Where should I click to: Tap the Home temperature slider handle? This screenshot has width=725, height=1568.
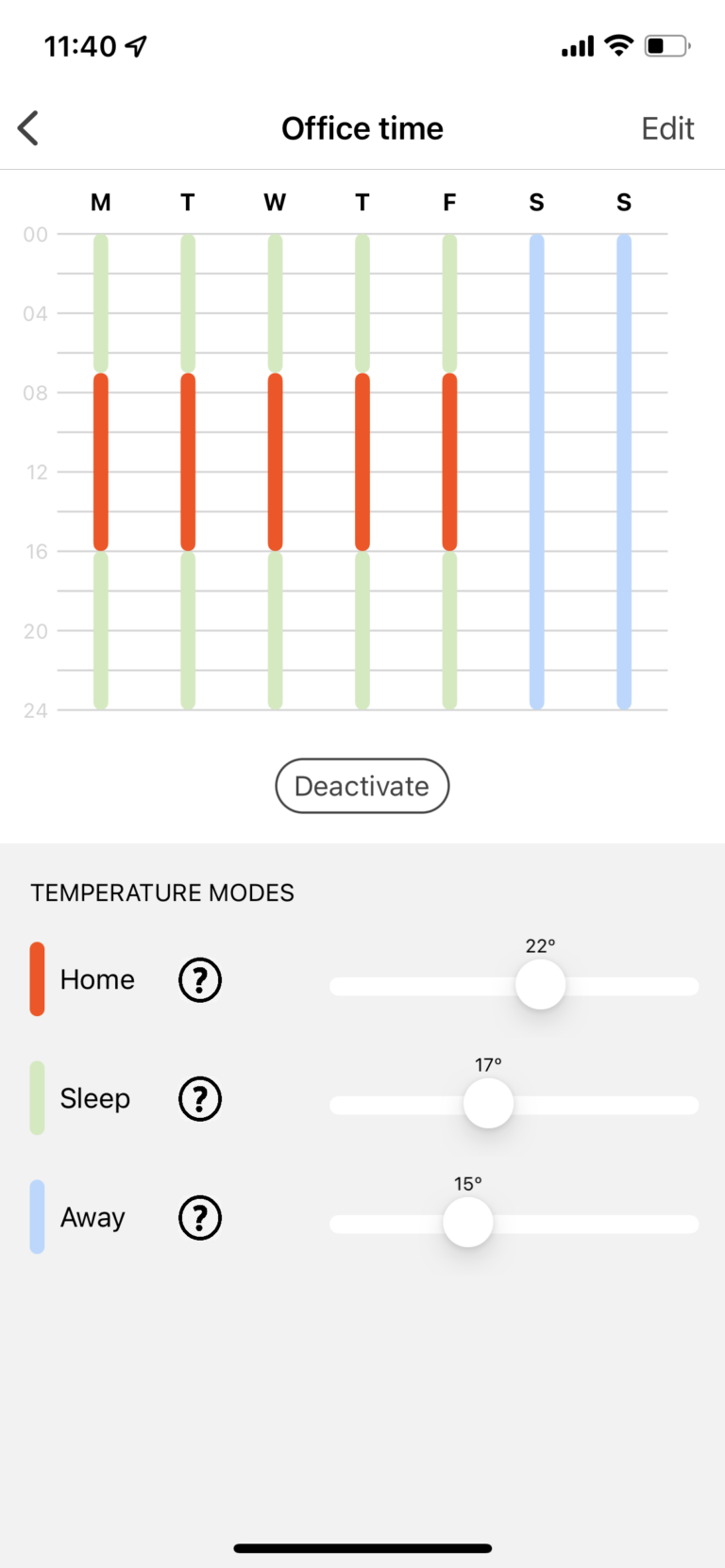[x=541, y=985]
